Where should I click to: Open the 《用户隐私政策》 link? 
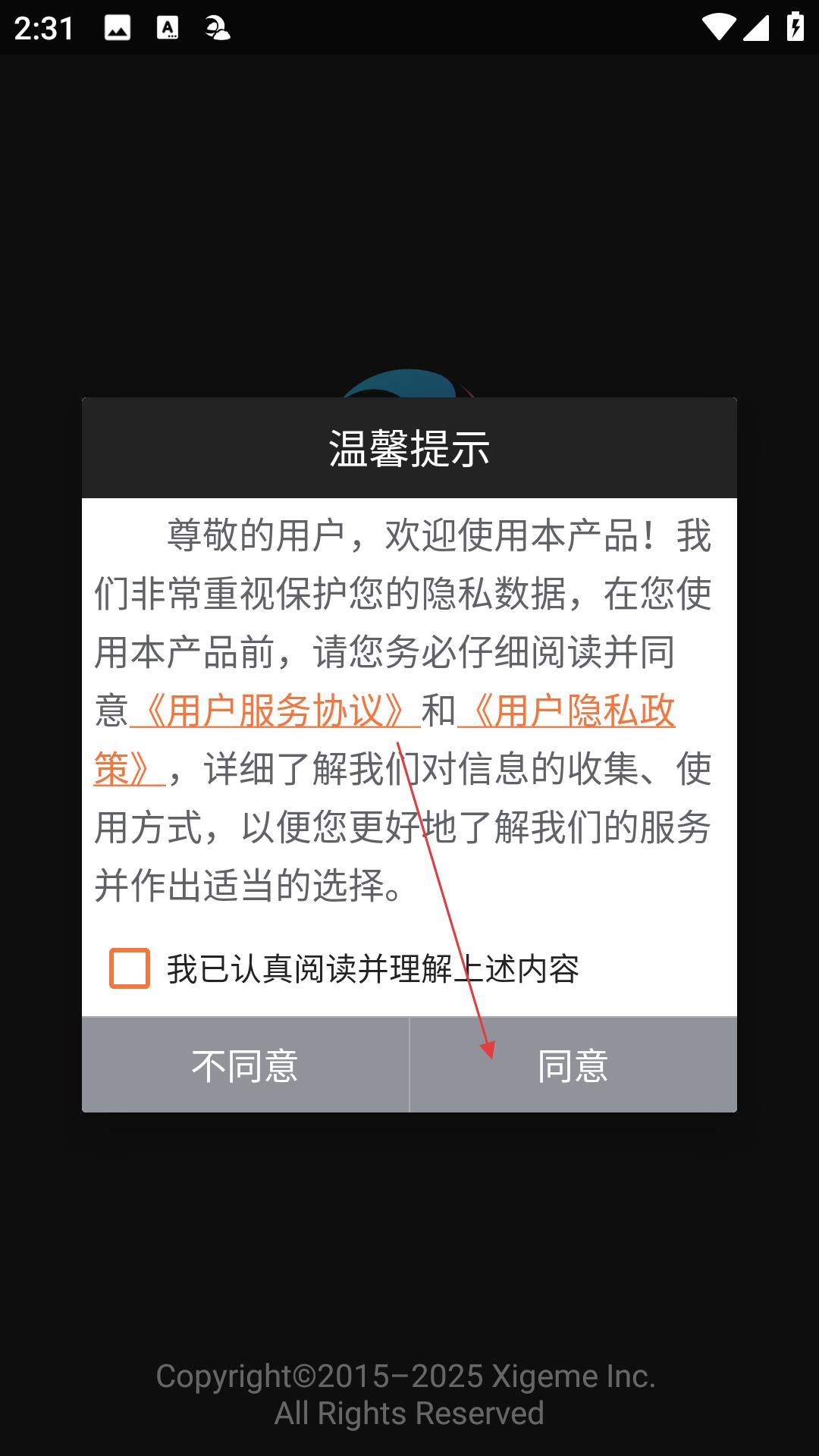coord(567,711)
